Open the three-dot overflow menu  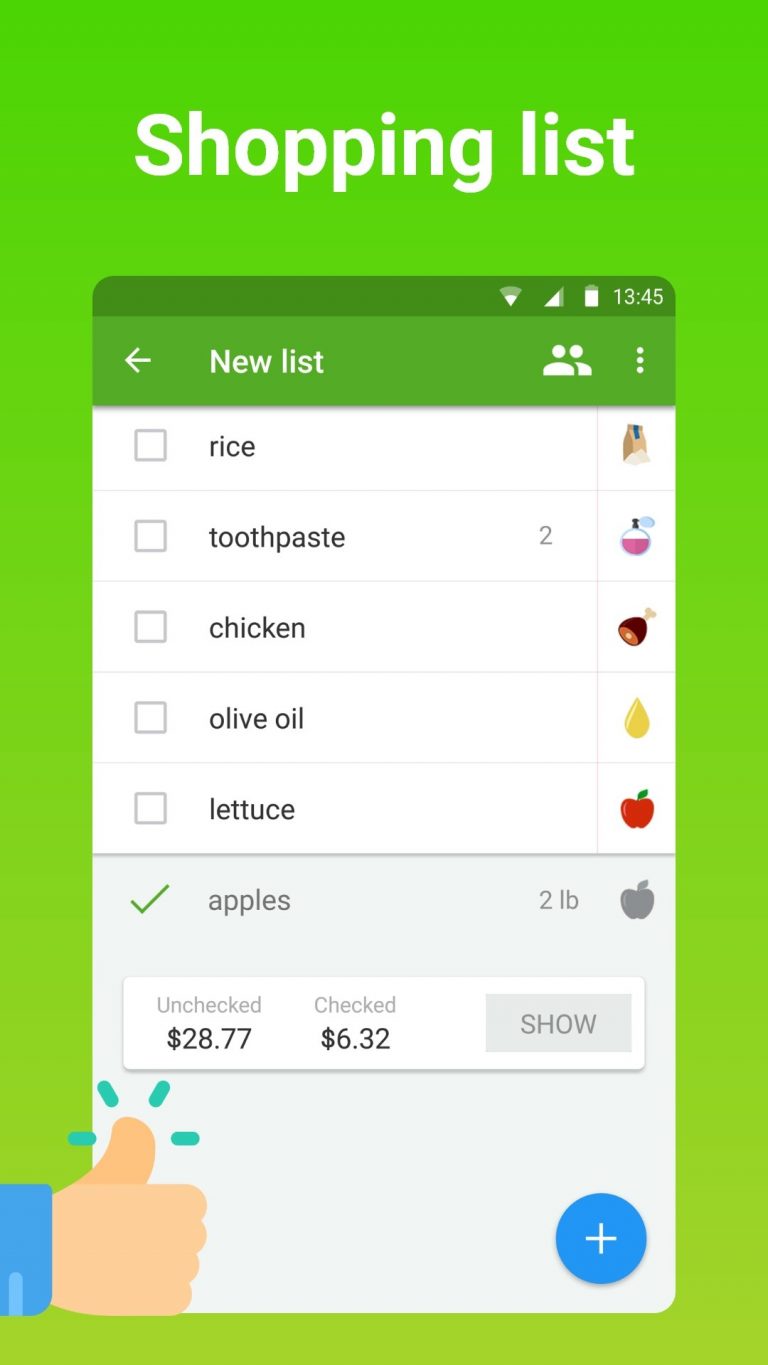click(x=639, y=361)
